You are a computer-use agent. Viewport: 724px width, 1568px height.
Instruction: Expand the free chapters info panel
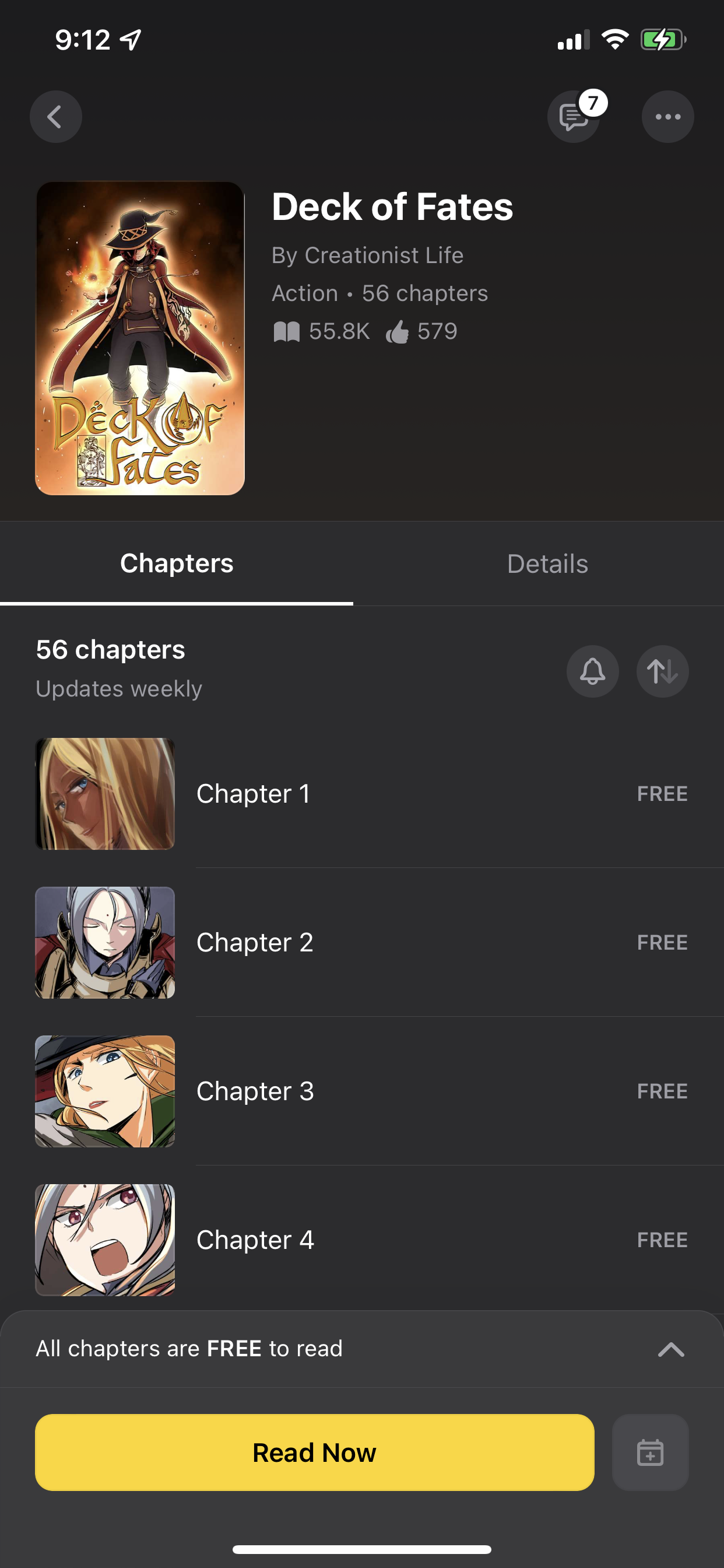pos(670,1349)
